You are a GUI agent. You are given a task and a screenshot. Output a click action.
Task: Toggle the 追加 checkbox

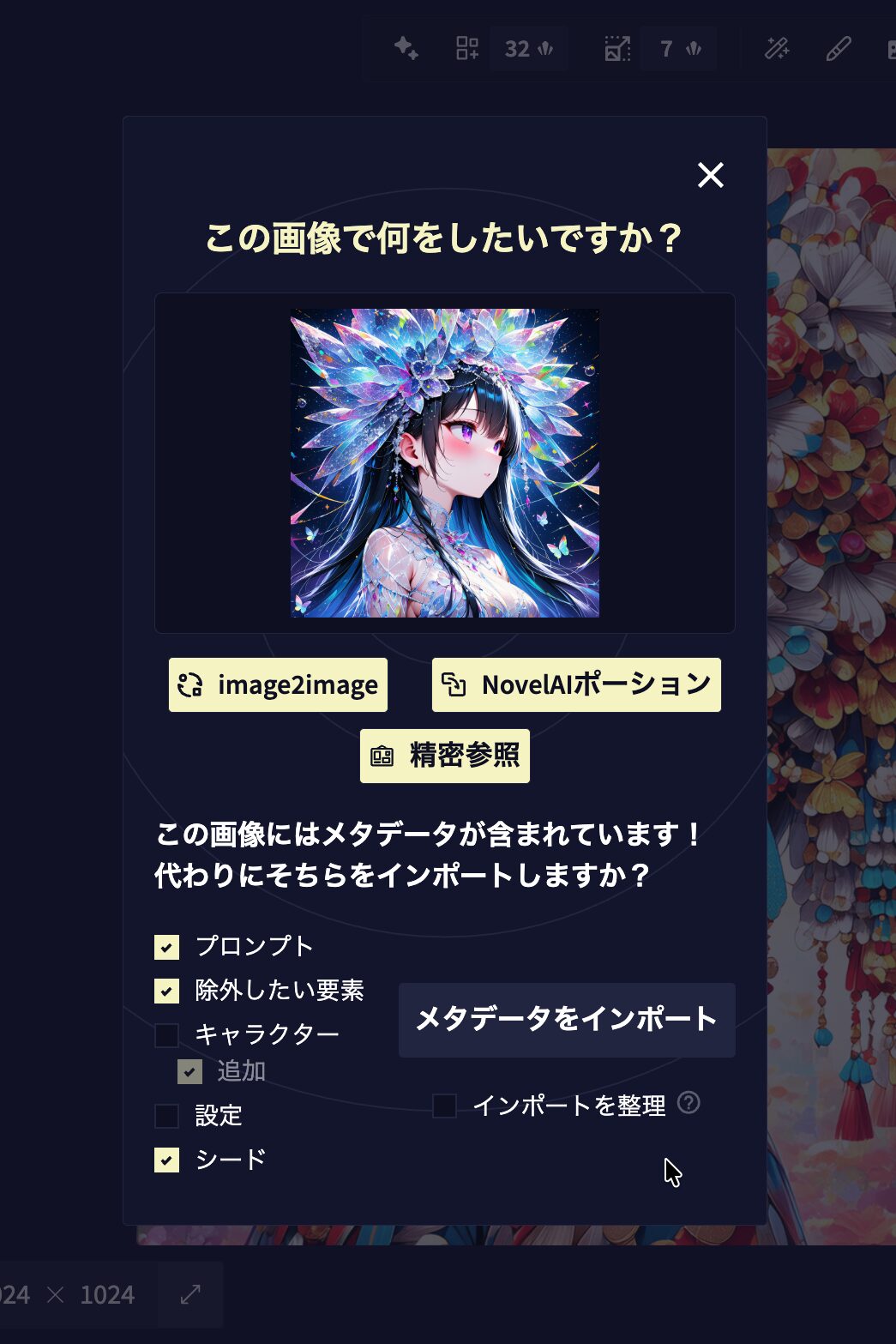click(189, 1071)
